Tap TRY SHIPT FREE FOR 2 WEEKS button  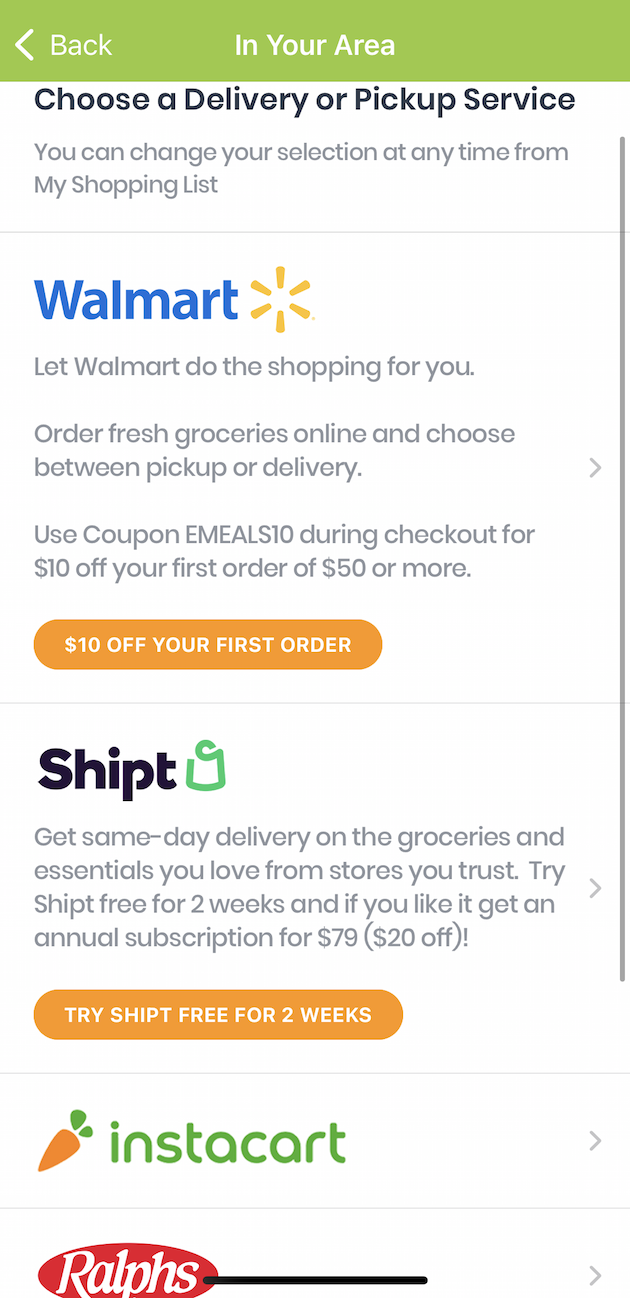click(218, 1015)
